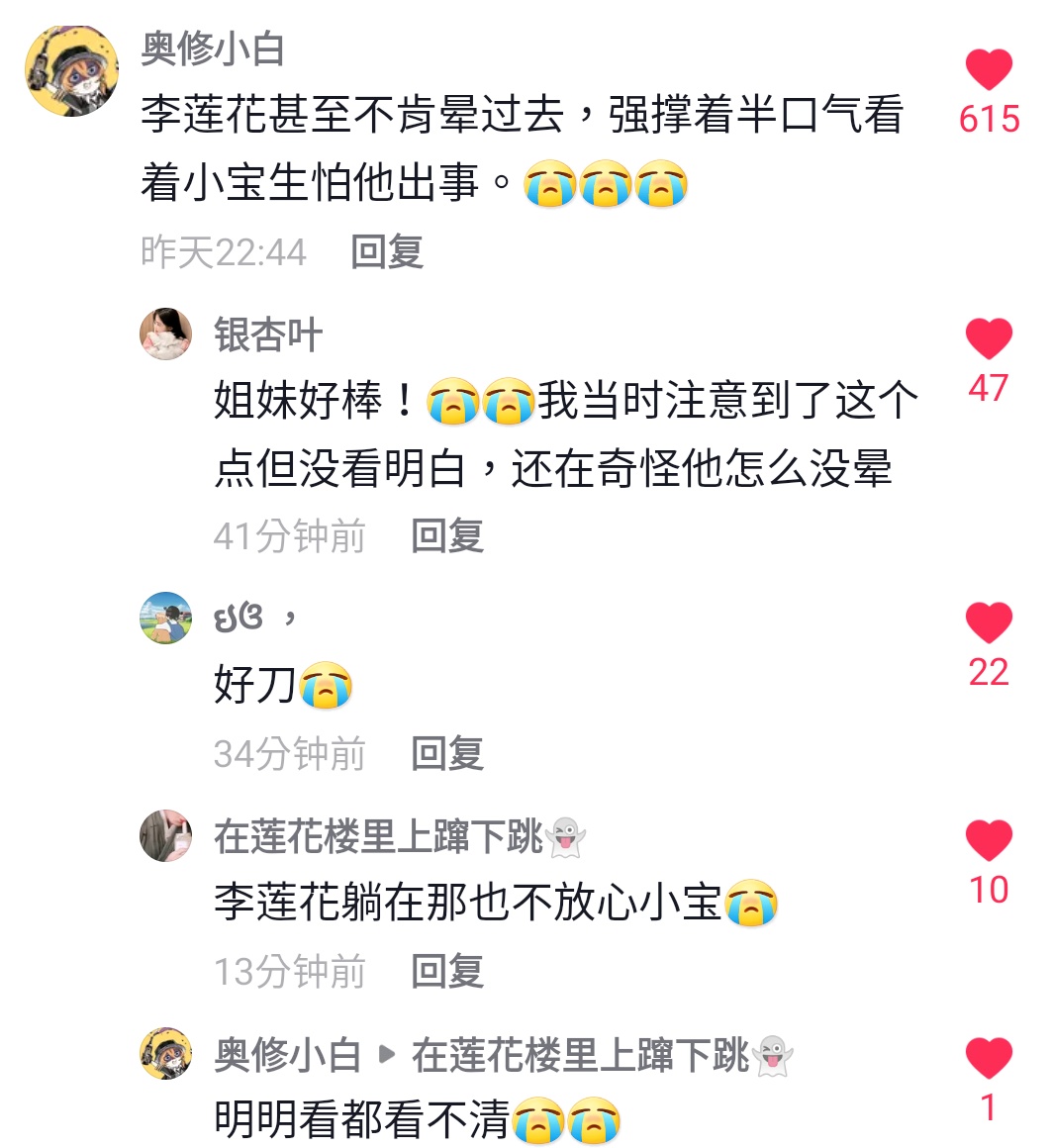
Task: Open avatar next to 李莲花躺在那也不放心小宝 reply
Action: click(x=165, y=835)
